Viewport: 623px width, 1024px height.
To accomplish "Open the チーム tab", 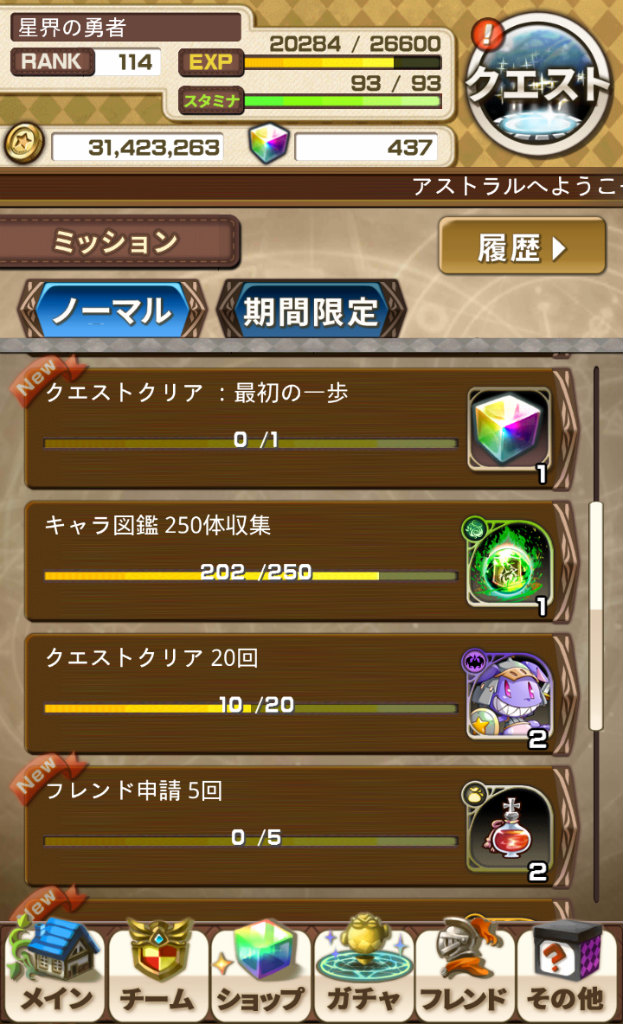I will click(158, 970).
